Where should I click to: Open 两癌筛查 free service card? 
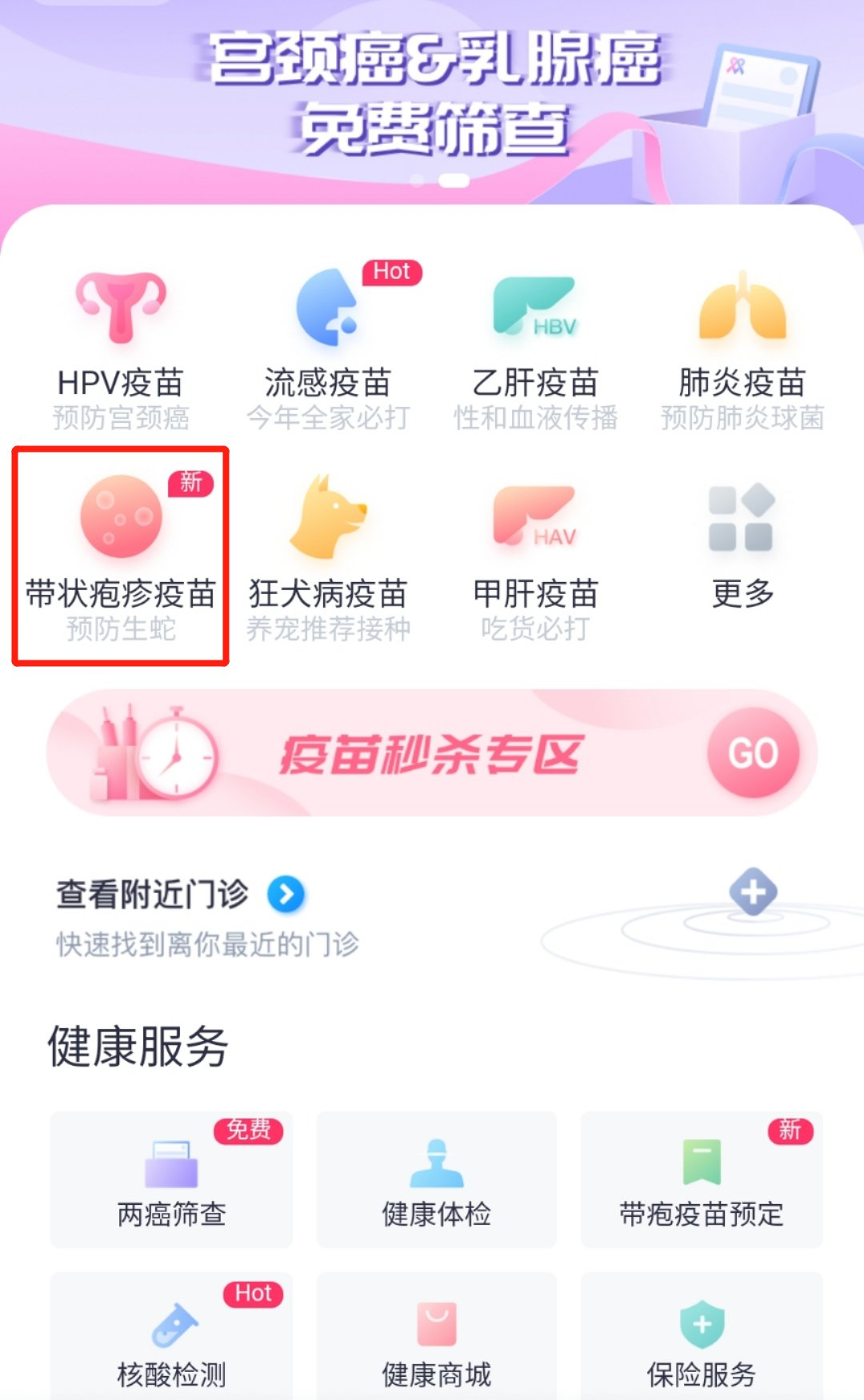pyautogui.click(x=171, y=1179)
